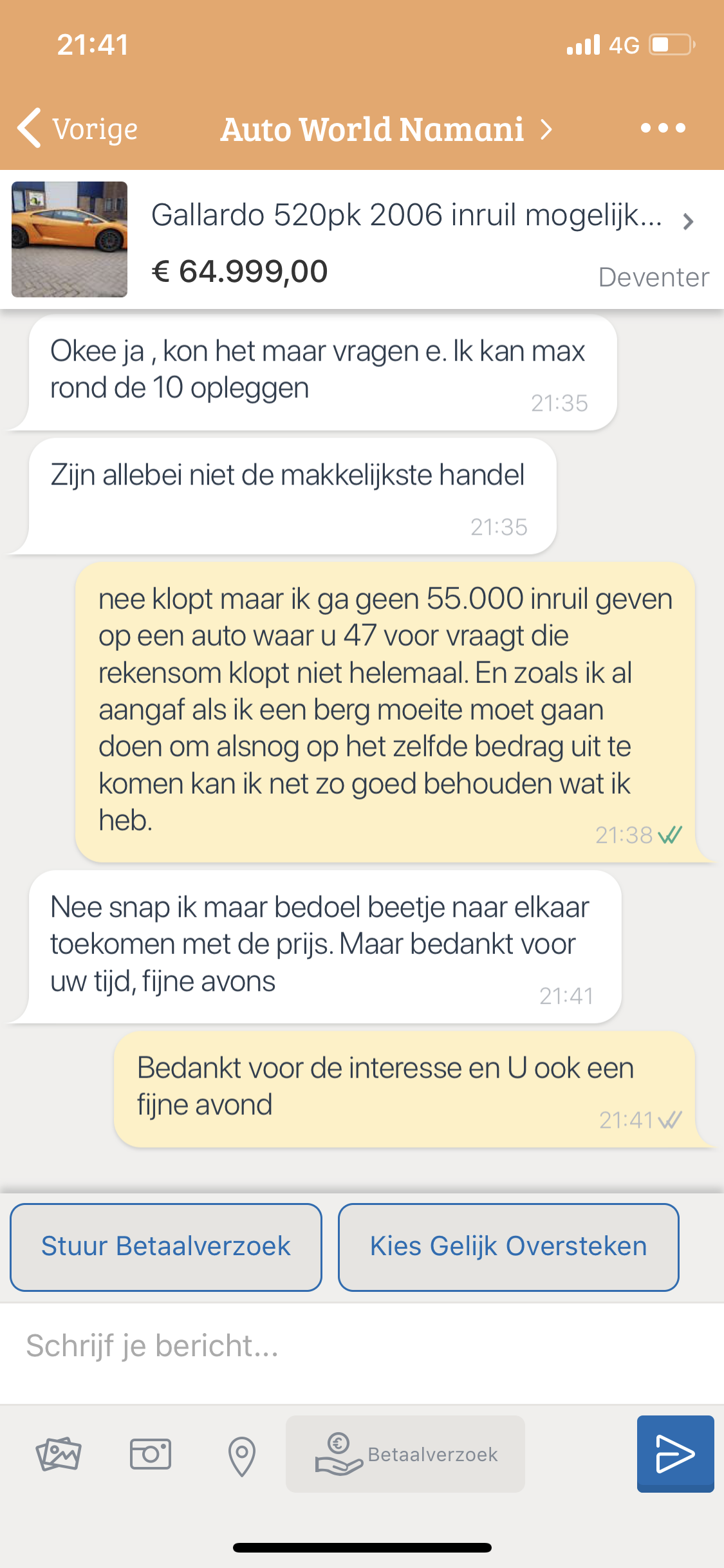Tap the Betaalverzoek toolbar button
Screen dimensions: 724x1568
point(405,1454)
